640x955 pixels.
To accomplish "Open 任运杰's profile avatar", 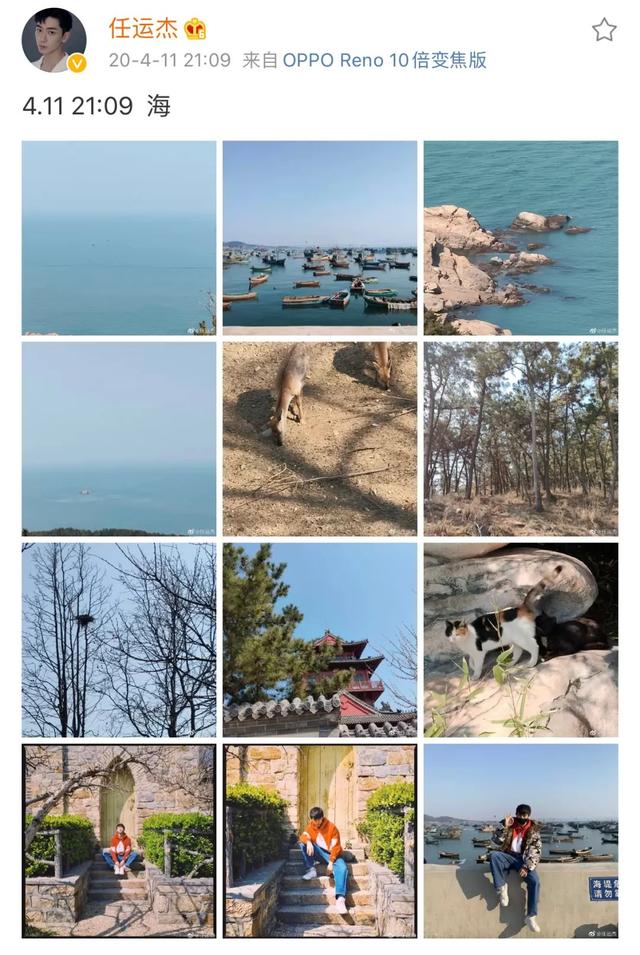I will (x=53, y=40).
